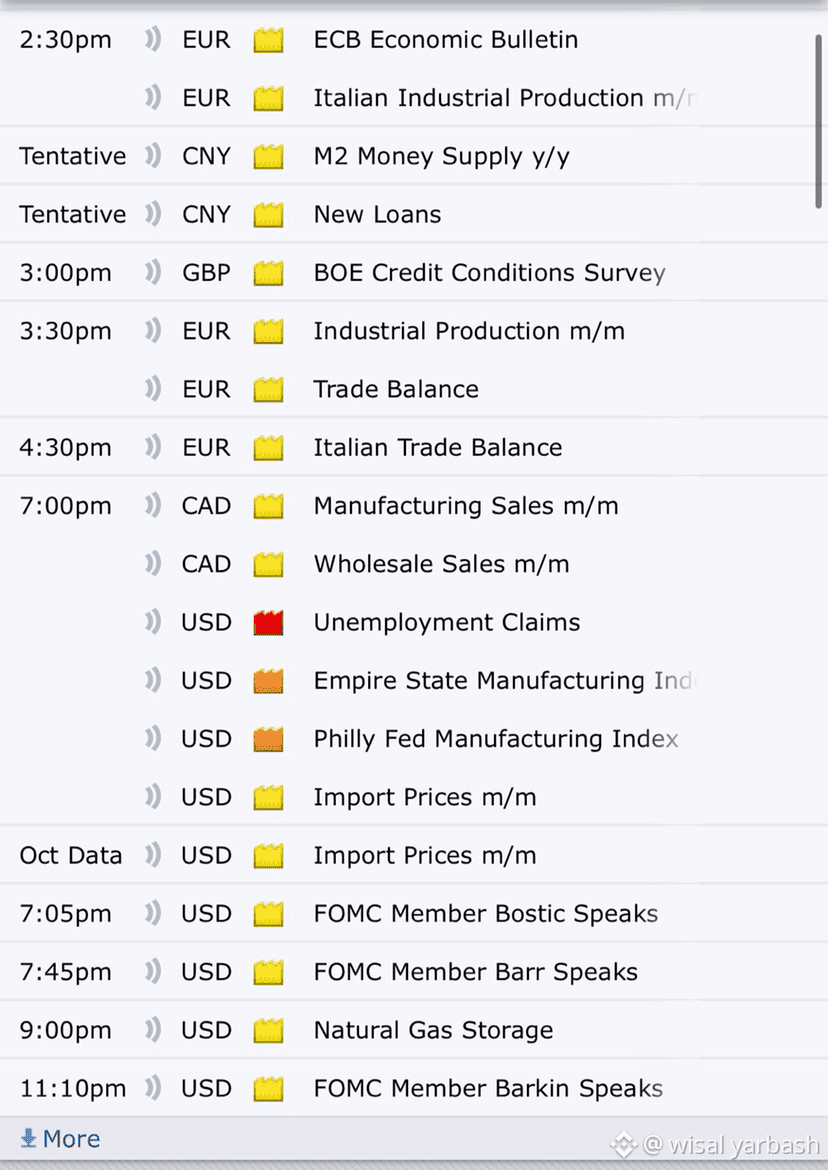
Task: Select the orange impact icon for Philly Fed Manufacturing Index
Action: (x=268, y=738)
